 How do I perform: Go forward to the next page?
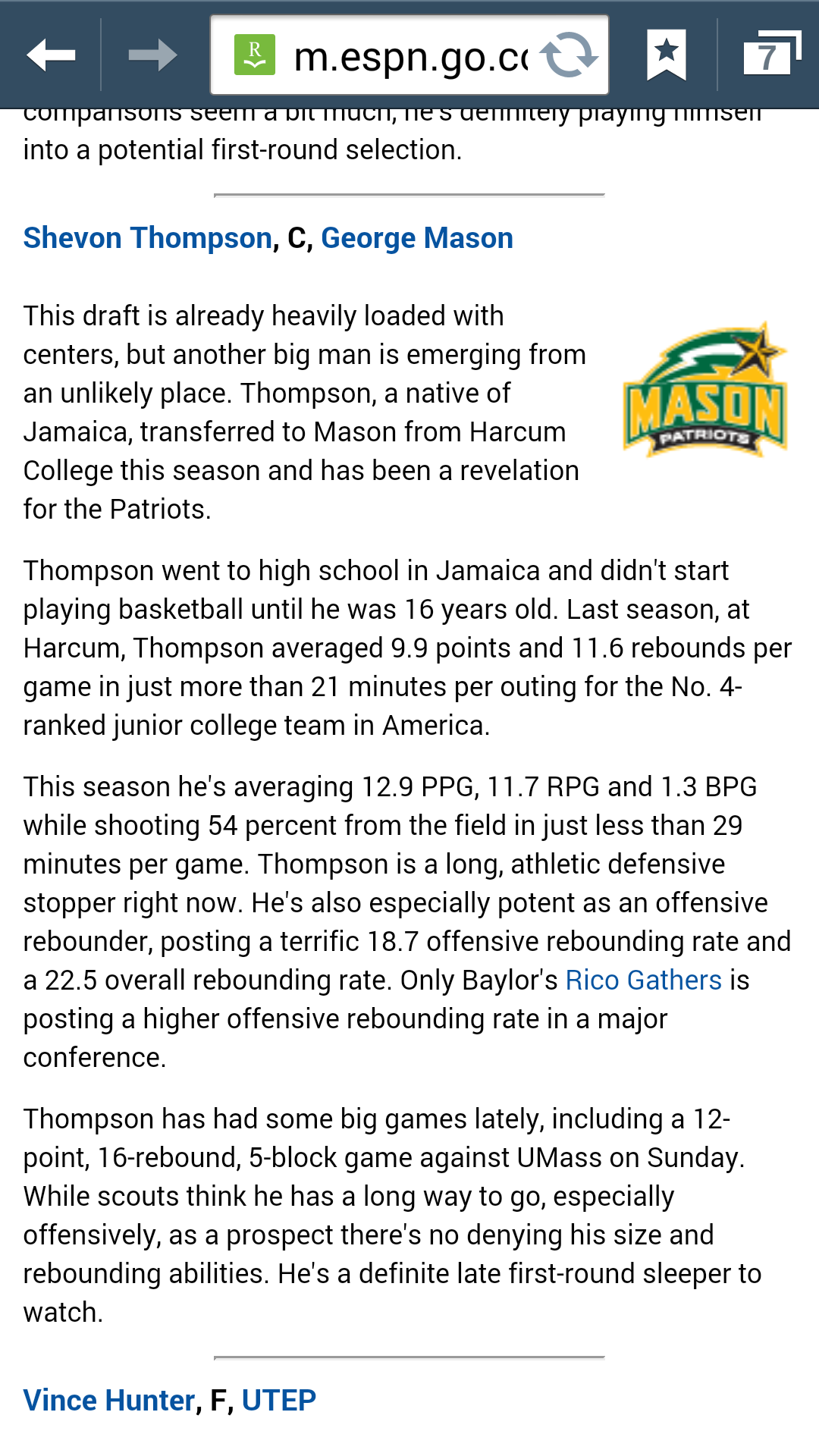pyautogui.click(x=152, y=55)
